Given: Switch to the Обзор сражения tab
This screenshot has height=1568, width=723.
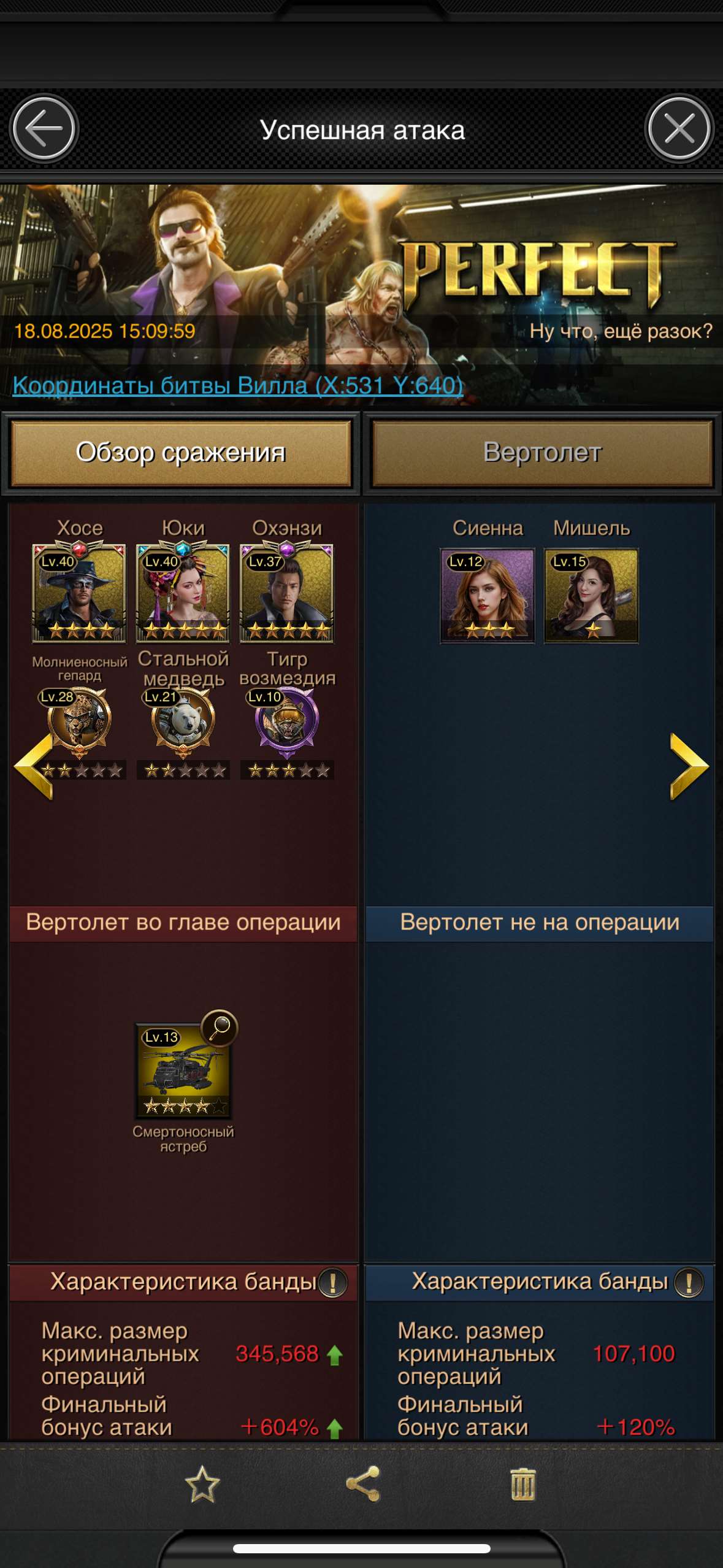Looking at the screenshot, I should point(181,453).
